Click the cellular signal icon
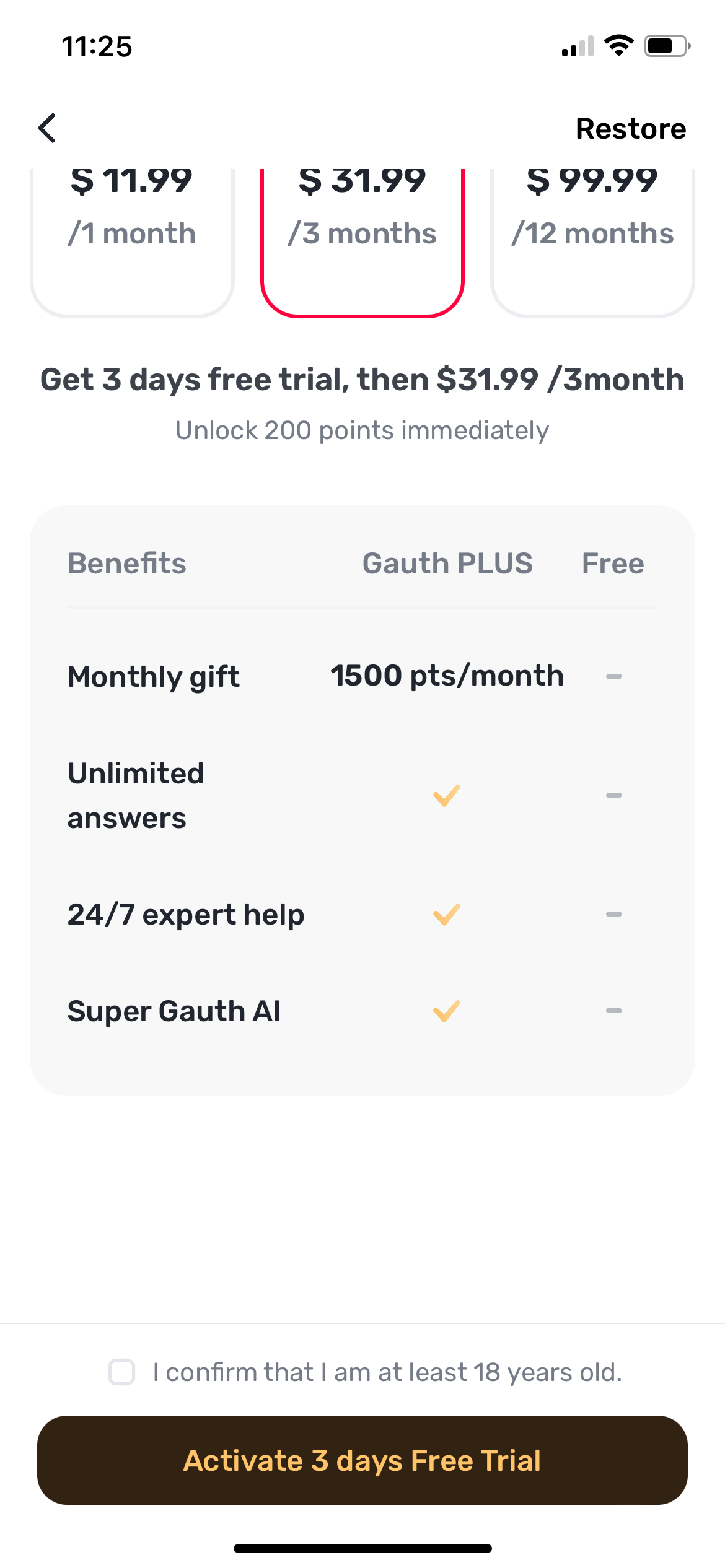This screenshot has width=725, height=1568. click(x=576, y=48)
